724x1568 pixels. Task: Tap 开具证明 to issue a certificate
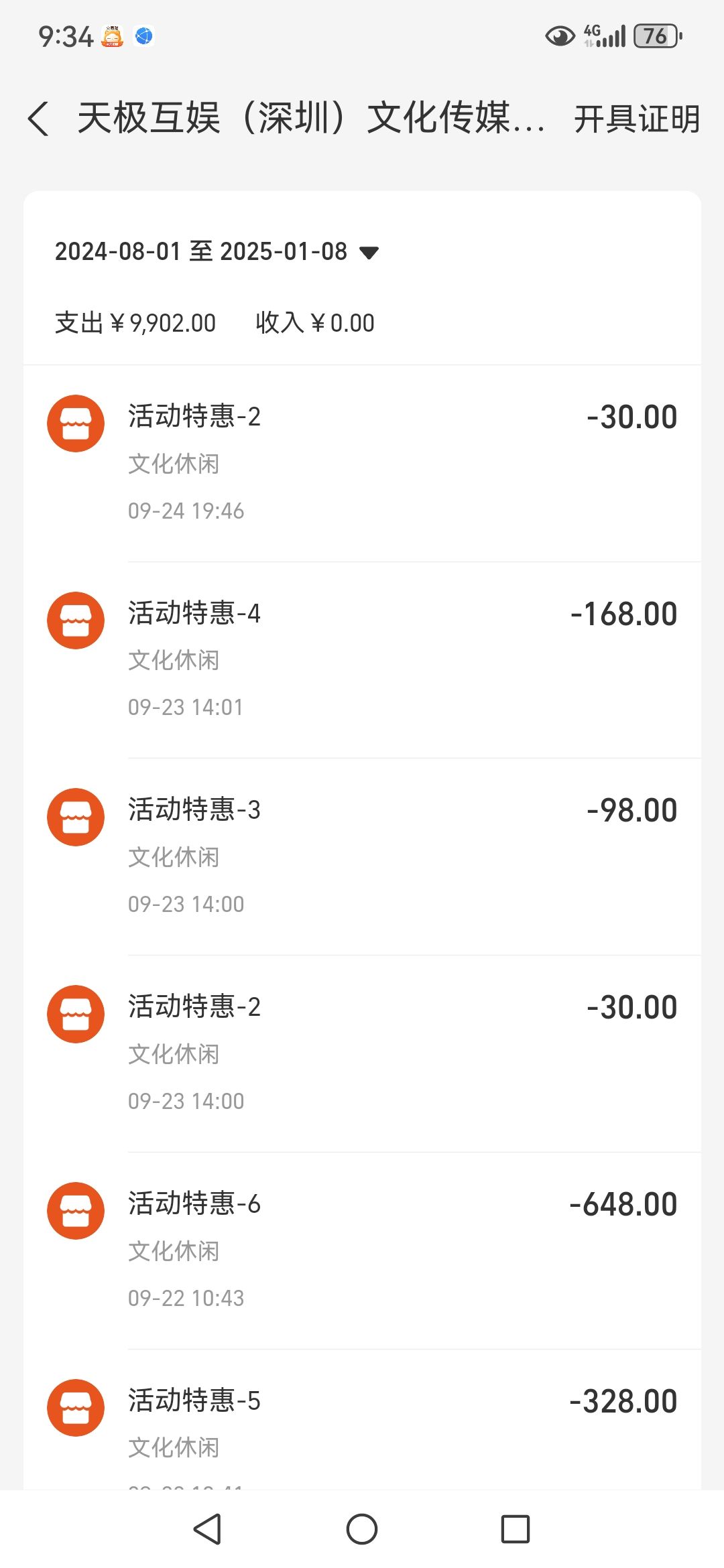tap(636, 119)
